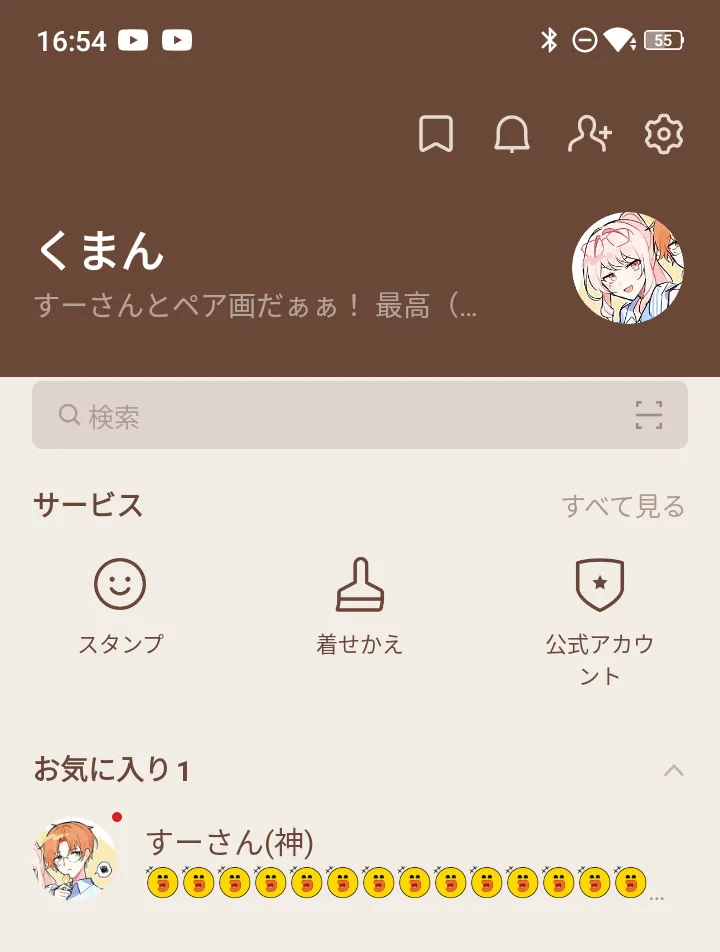This screenshot has height=952, width=720.
Task: Tap the add friend icon
Action: tap(589, 134)
